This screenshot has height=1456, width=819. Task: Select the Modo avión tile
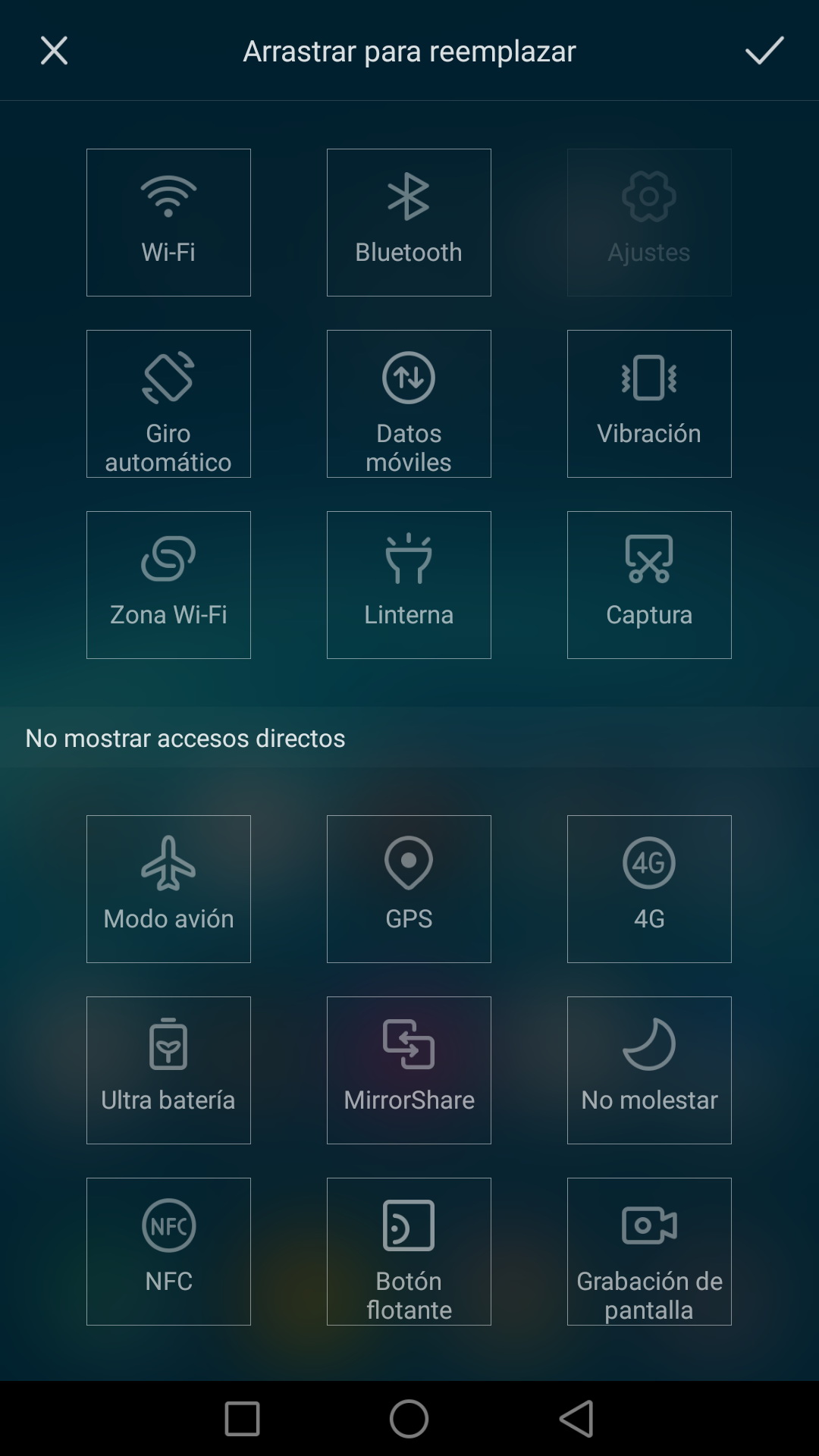coord(168,889)
